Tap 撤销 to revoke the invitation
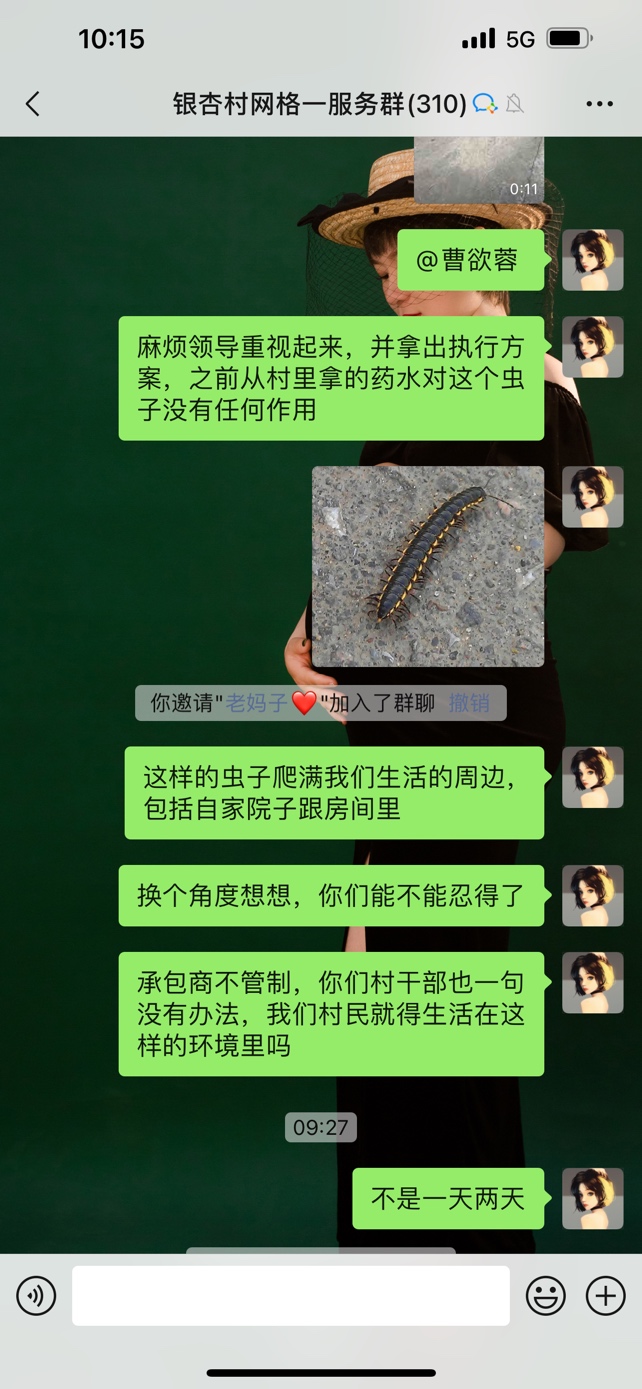Image resolution: width=642 pixels, height=1389 pixels. [469, 703]
